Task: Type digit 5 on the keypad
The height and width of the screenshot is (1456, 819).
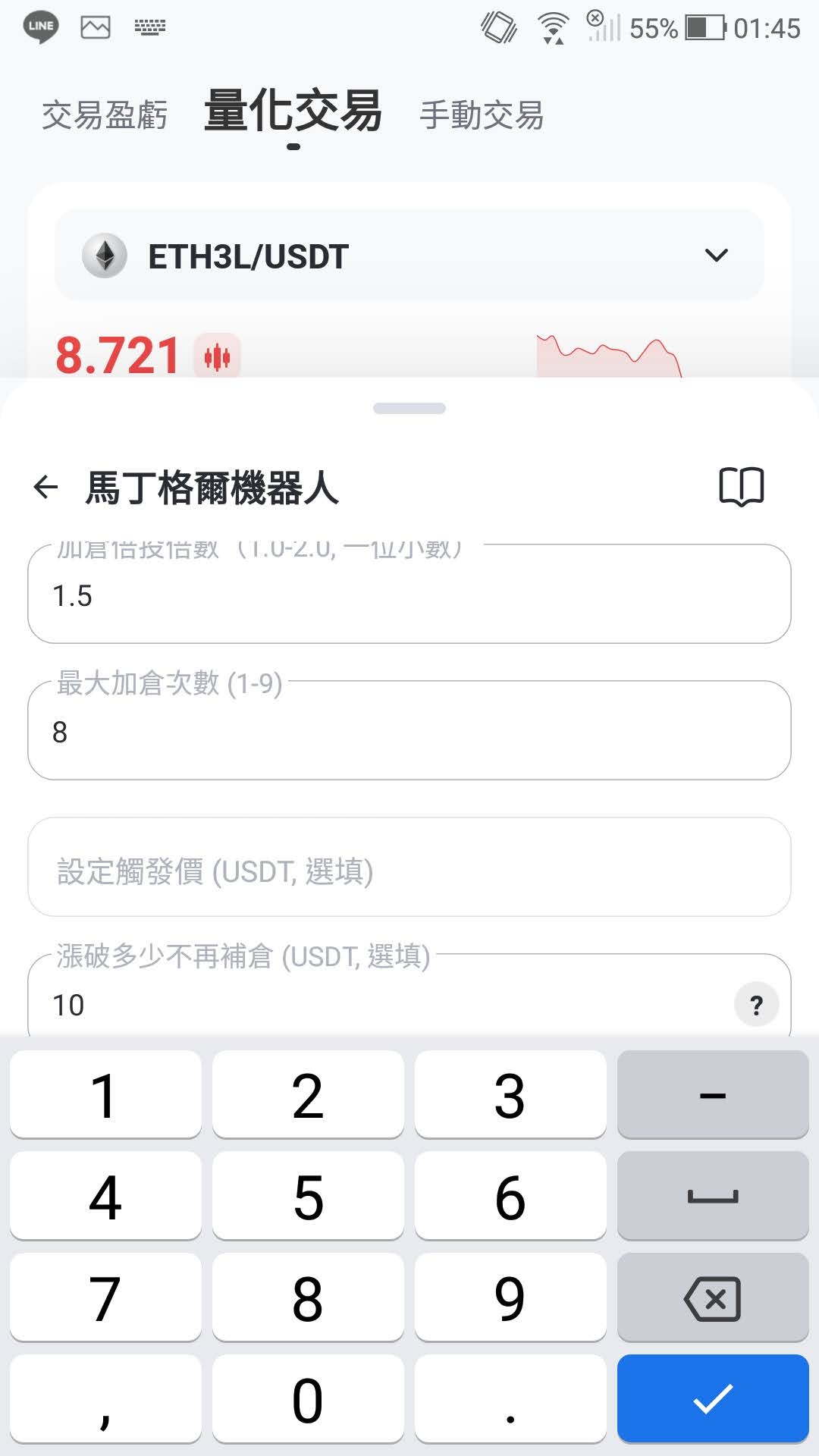Action: click(x=308, y=1196)
